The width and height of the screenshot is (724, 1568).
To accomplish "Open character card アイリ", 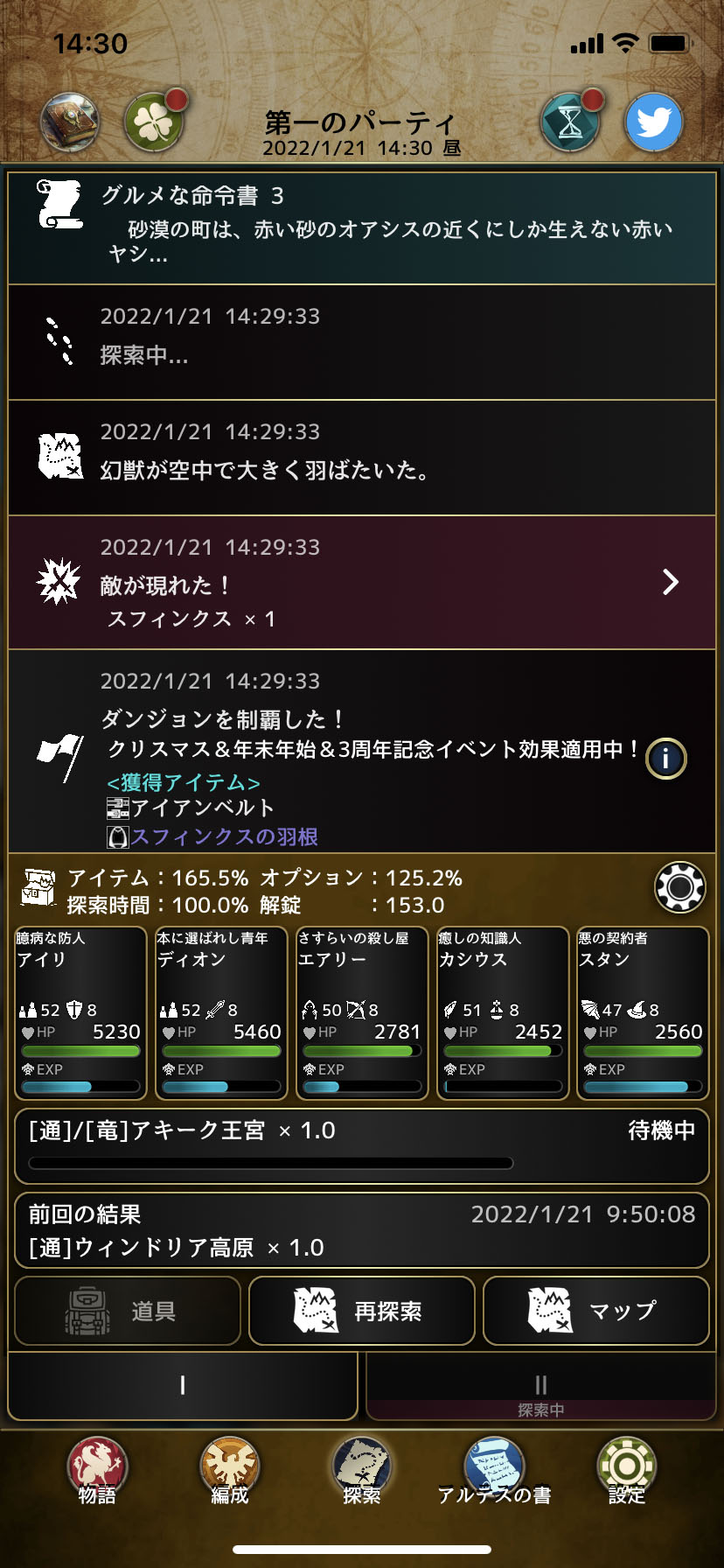I will point(80,1012).
